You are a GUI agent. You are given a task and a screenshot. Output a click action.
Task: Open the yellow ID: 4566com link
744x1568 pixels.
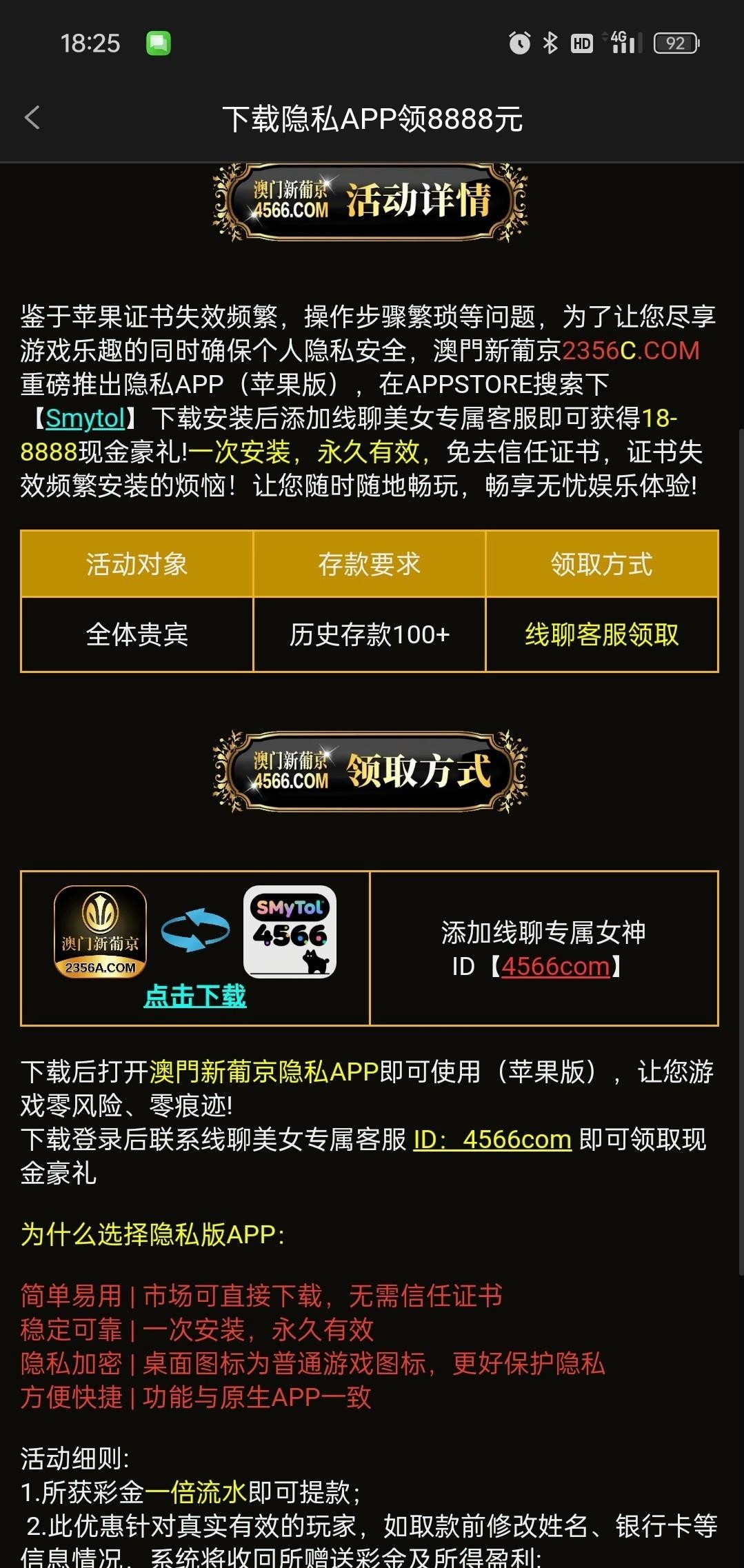pos(492,1140)
